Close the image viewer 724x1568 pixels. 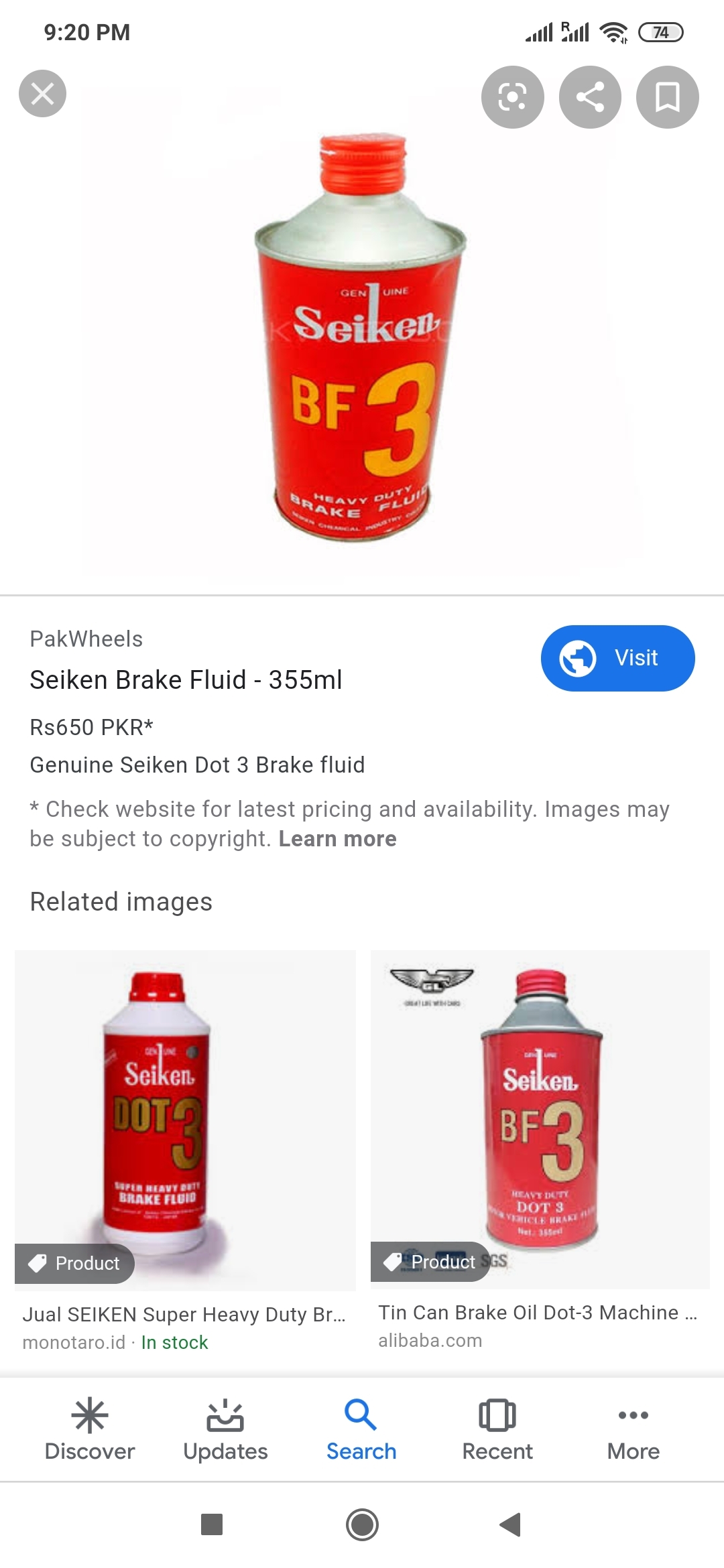click(42, 94)
